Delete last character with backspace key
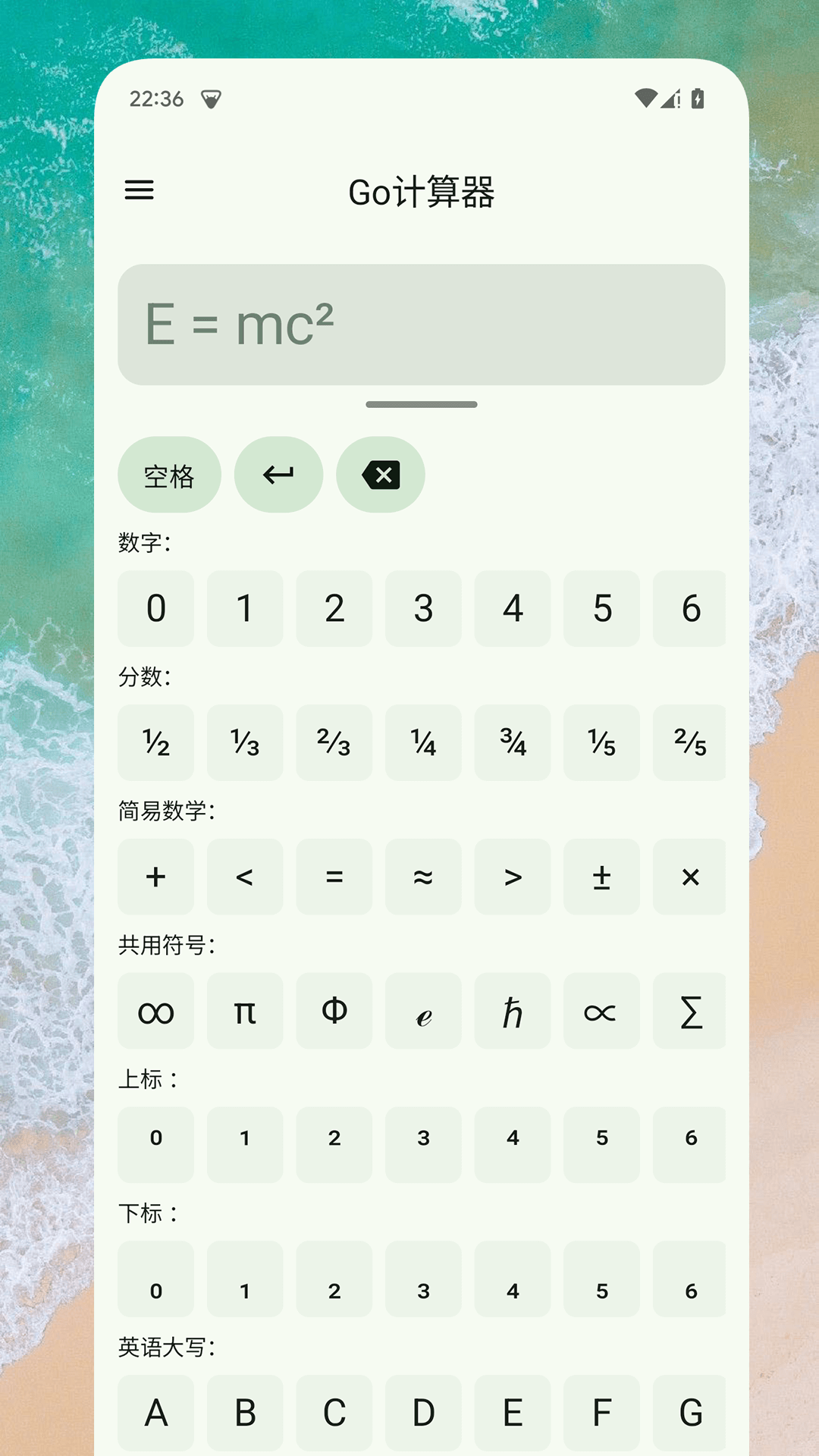Viewport: 819px width, 1456px height. pyautogui.click(x=381, y=475)
